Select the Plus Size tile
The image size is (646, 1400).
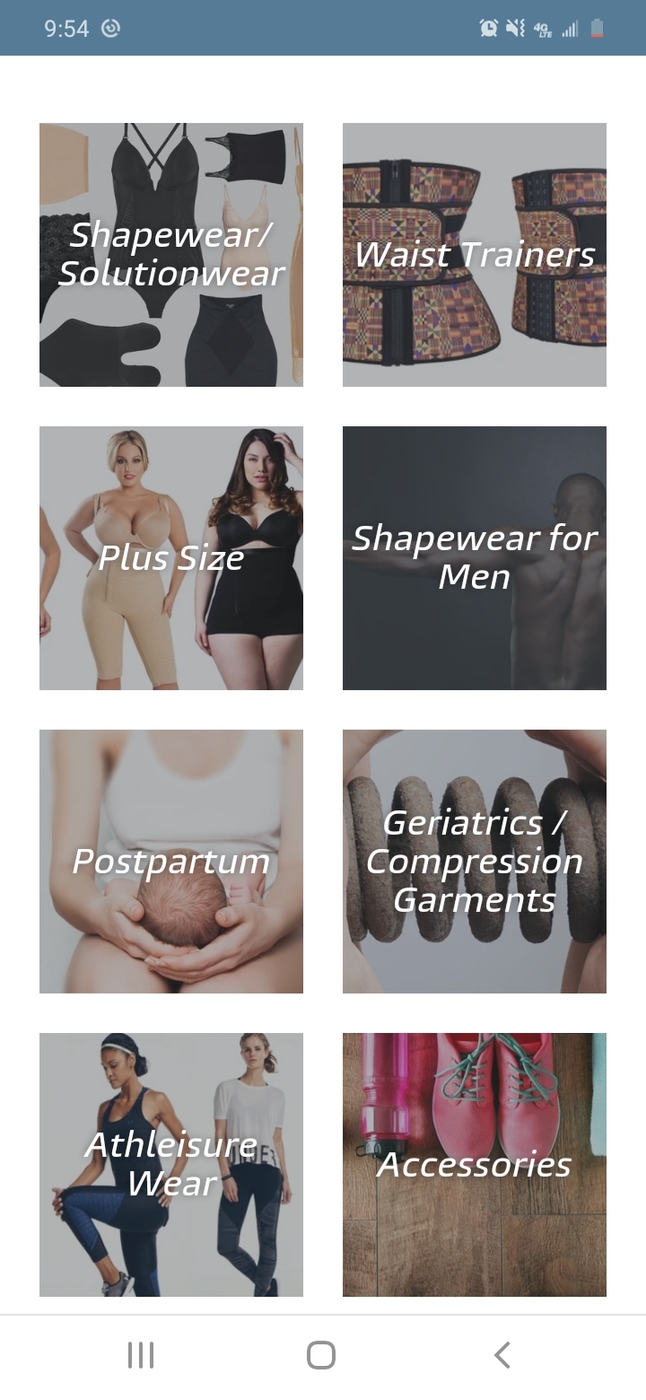tap(171, 558)
